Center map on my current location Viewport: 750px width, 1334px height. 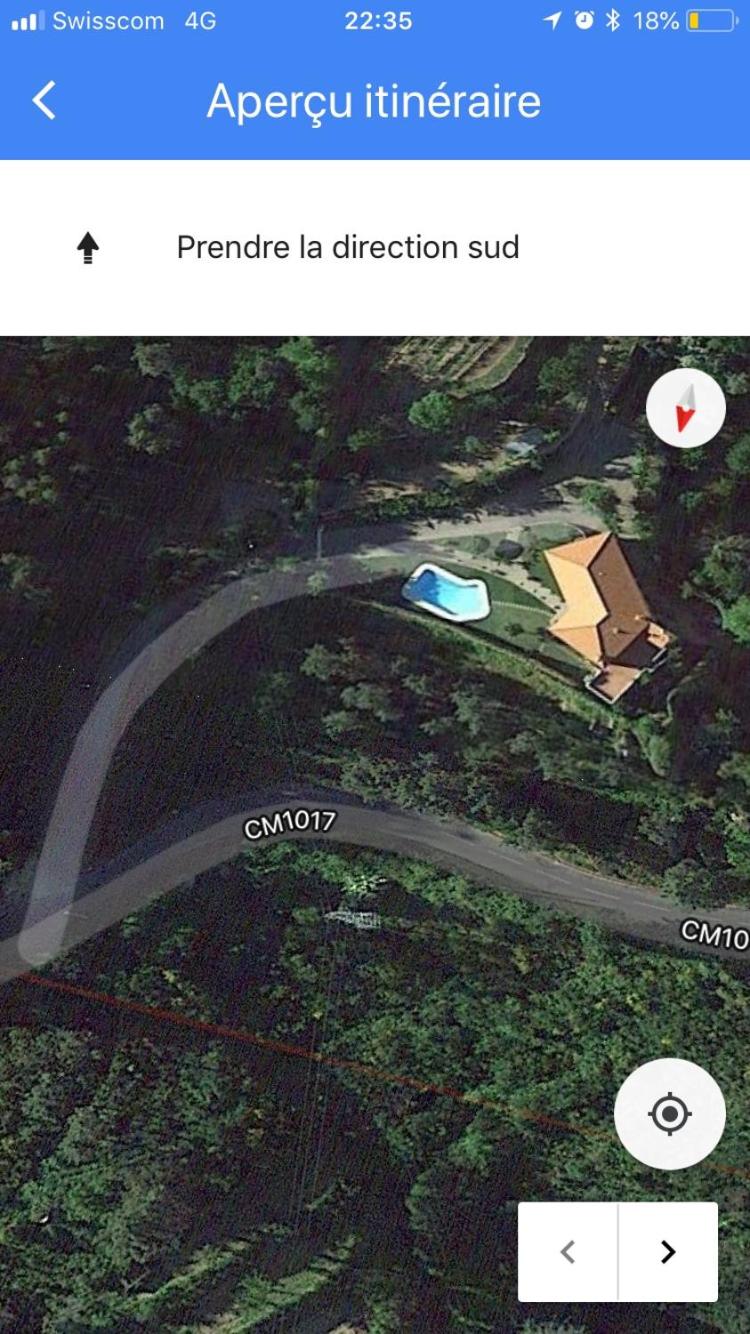670,1114
